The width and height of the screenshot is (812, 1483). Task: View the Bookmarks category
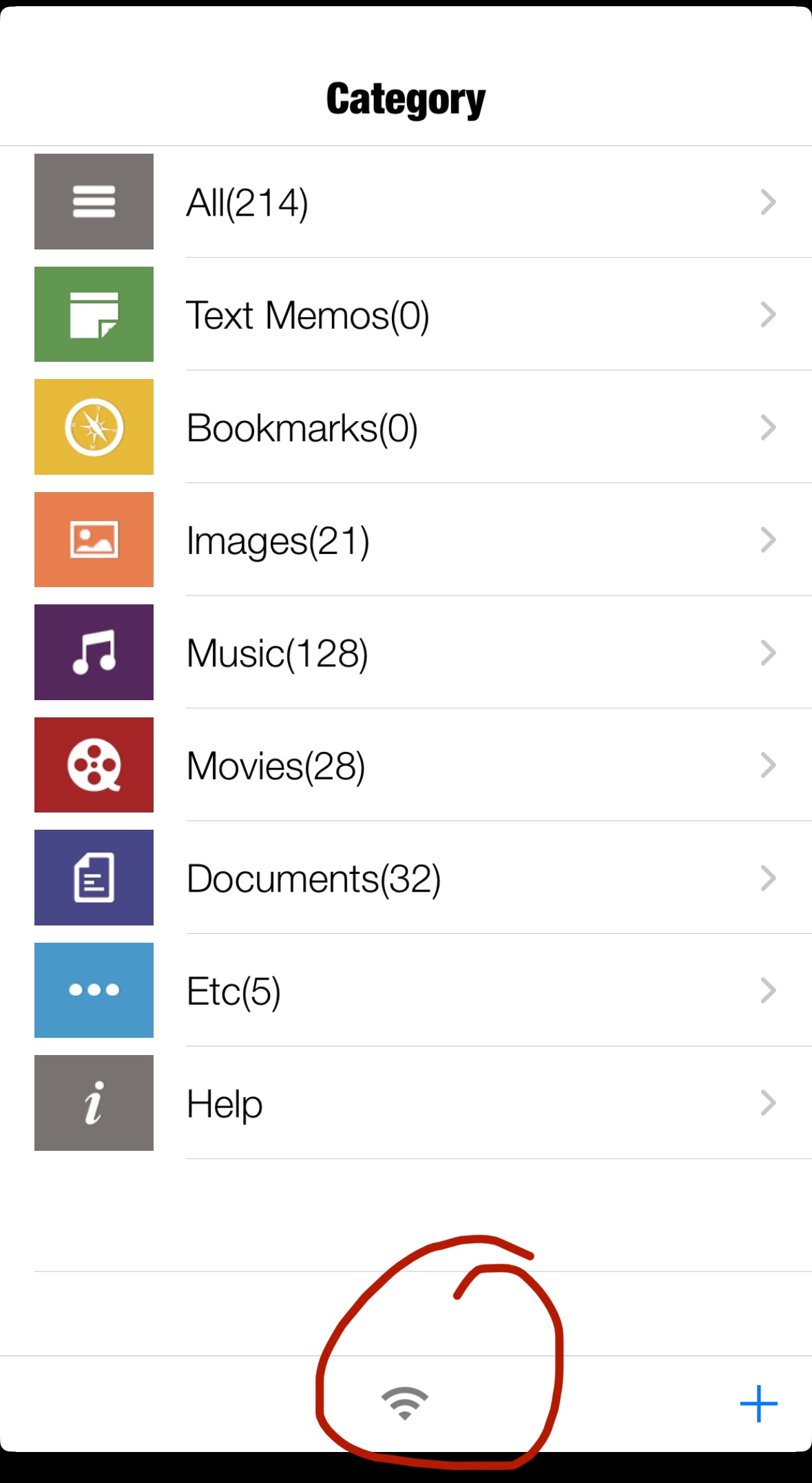[423, 427]
